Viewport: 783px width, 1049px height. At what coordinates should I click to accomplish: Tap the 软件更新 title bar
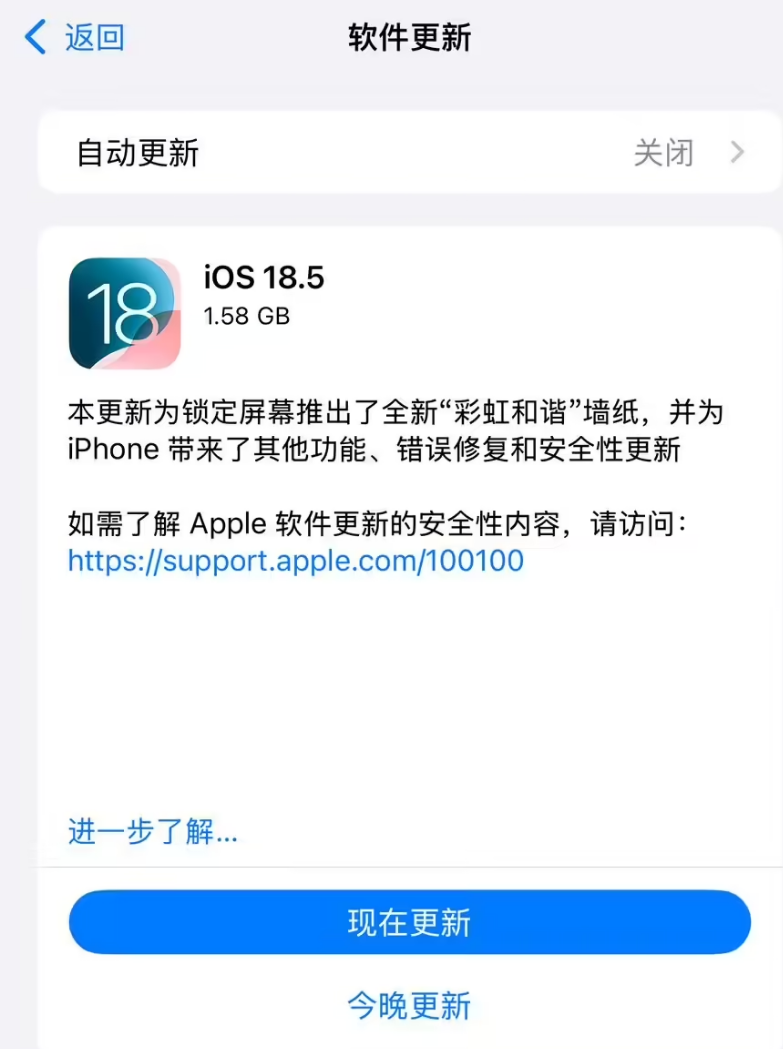pyautogui.click(x=410, y=37)
